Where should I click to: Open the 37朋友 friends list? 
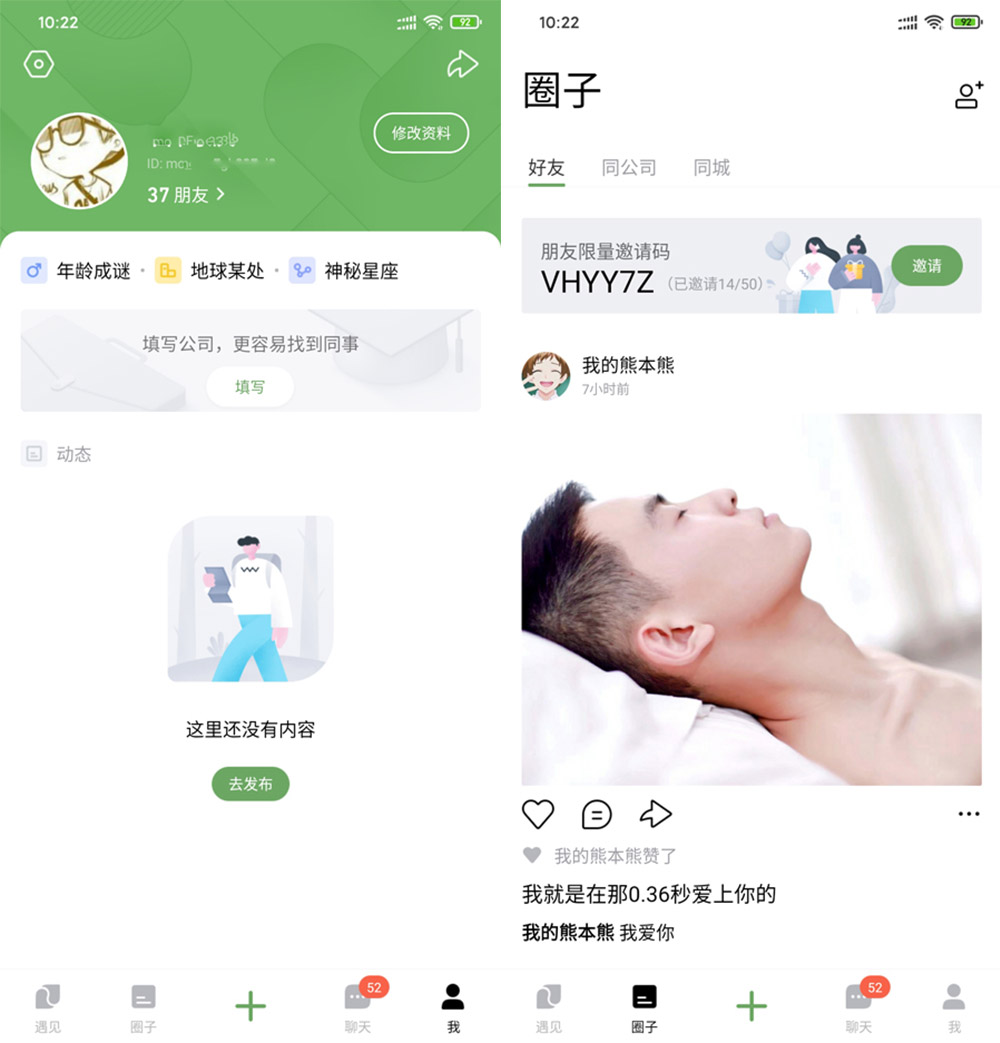point(186,195)
